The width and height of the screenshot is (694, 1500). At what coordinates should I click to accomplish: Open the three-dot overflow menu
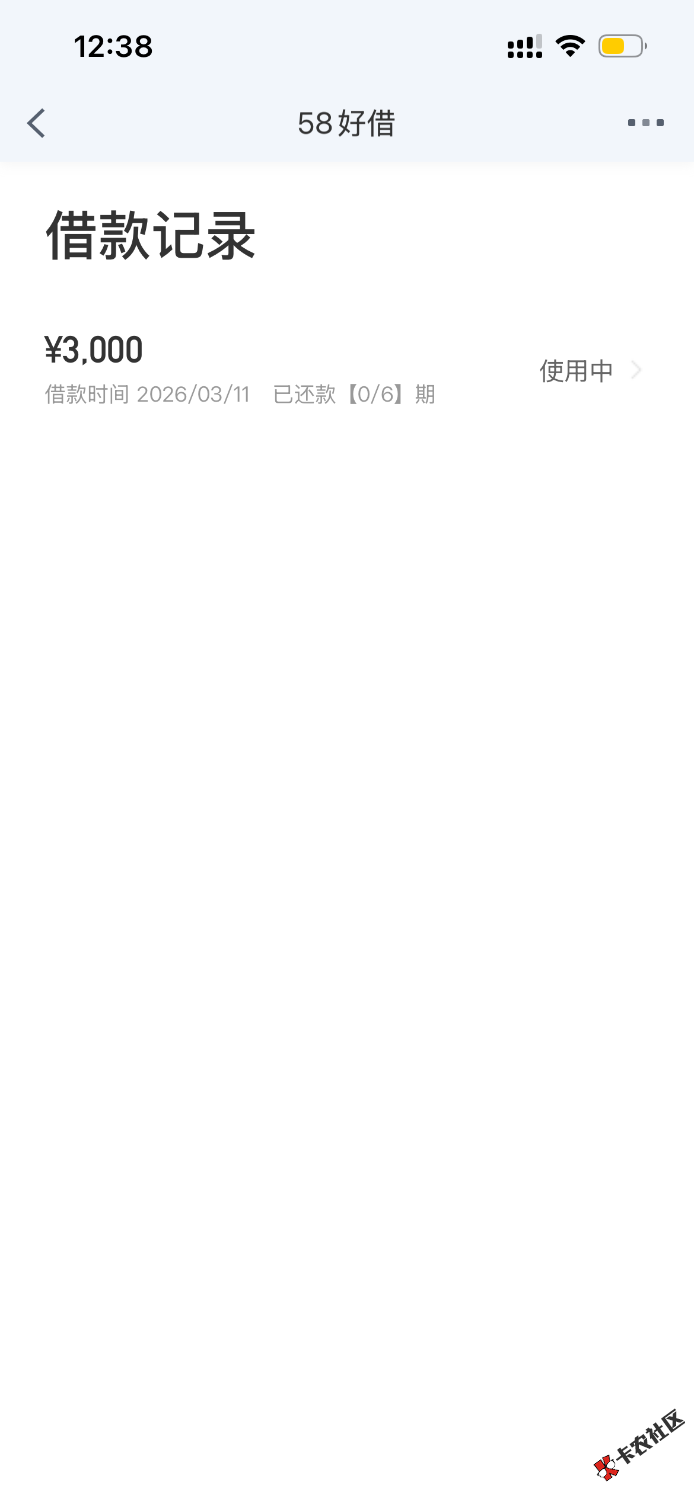coord(645,123)
